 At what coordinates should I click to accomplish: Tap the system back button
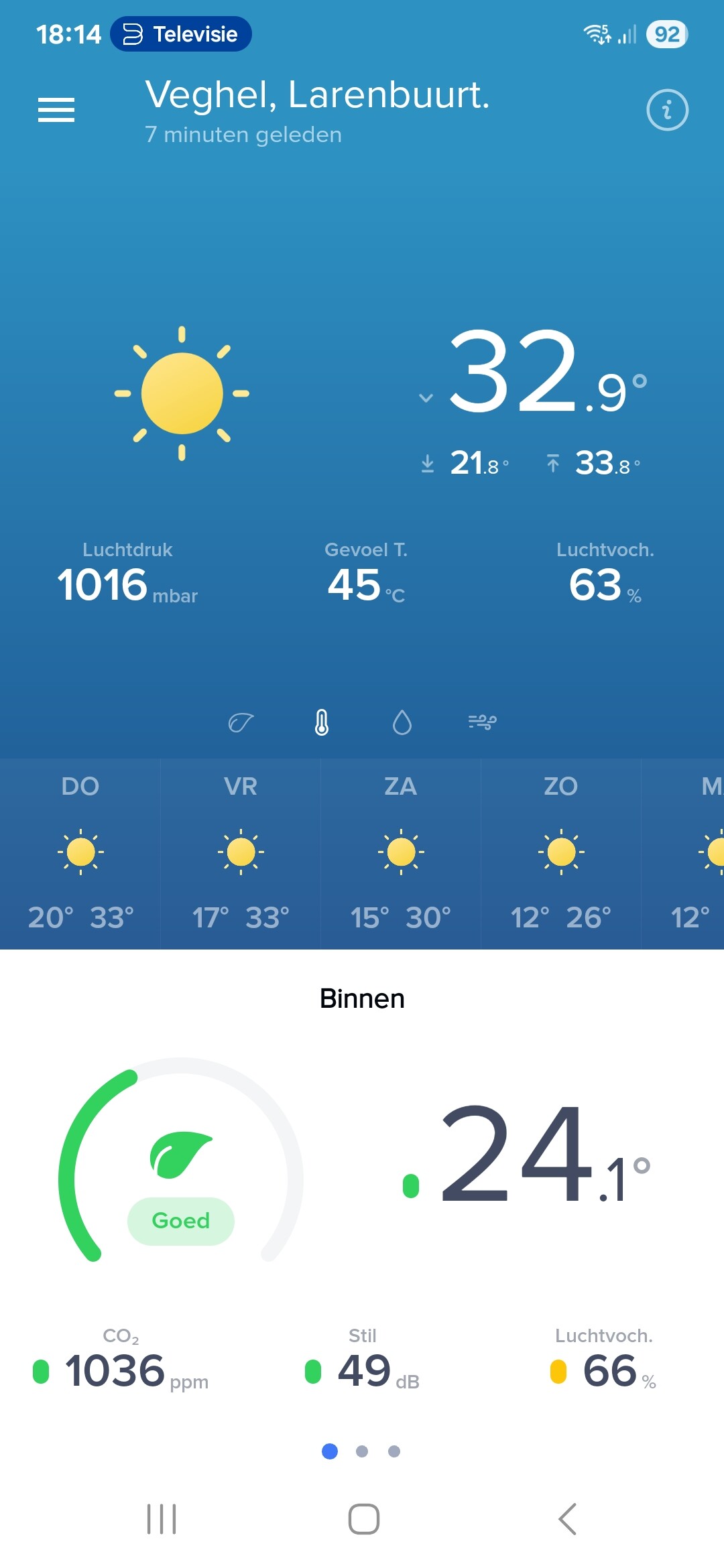click(x=567, y=1519)
